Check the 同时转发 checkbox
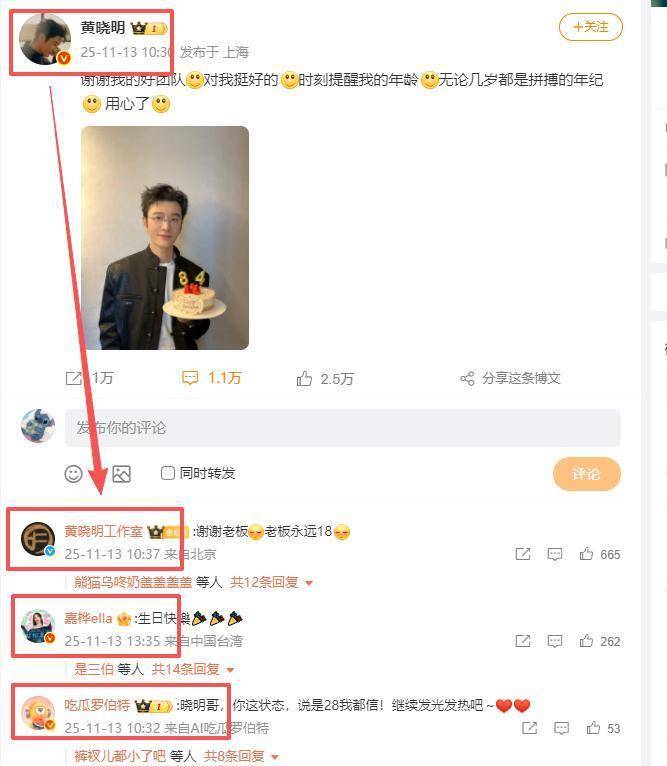The width and height of the screenshot is (667, 766). (x=168, y=473)
